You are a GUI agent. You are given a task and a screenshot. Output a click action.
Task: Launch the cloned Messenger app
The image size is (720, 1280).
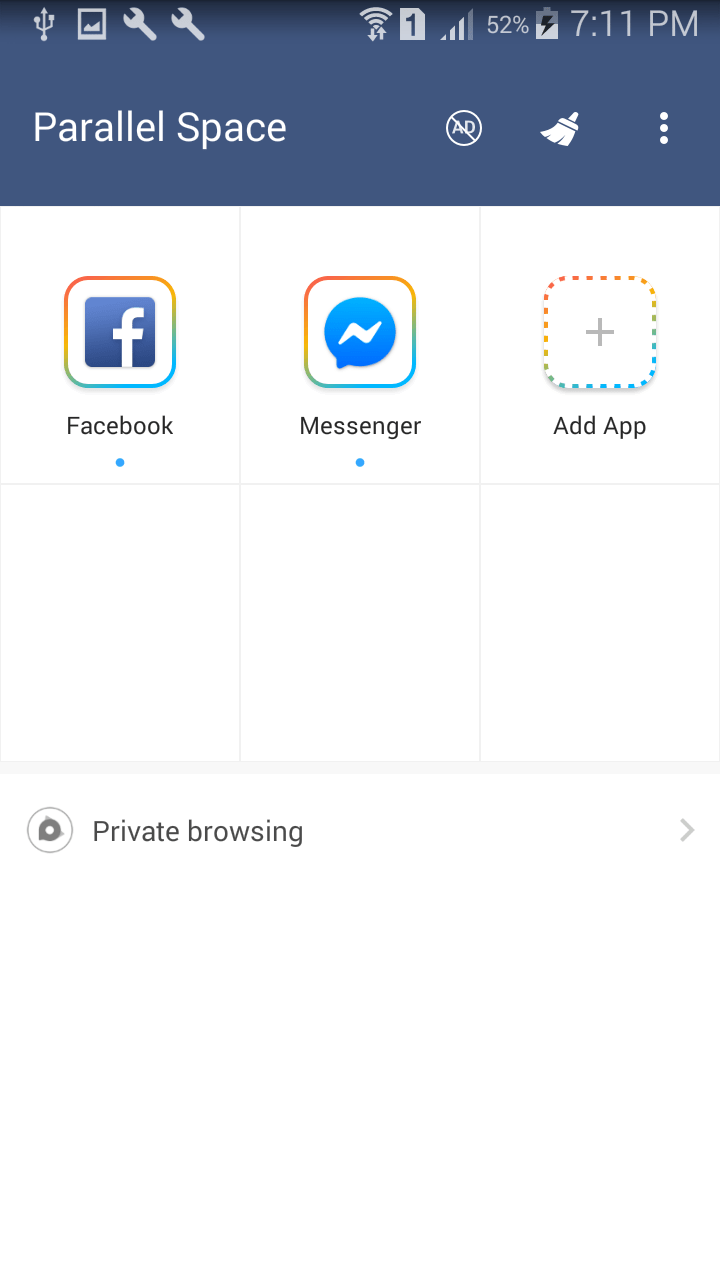(x=359, y=332)
